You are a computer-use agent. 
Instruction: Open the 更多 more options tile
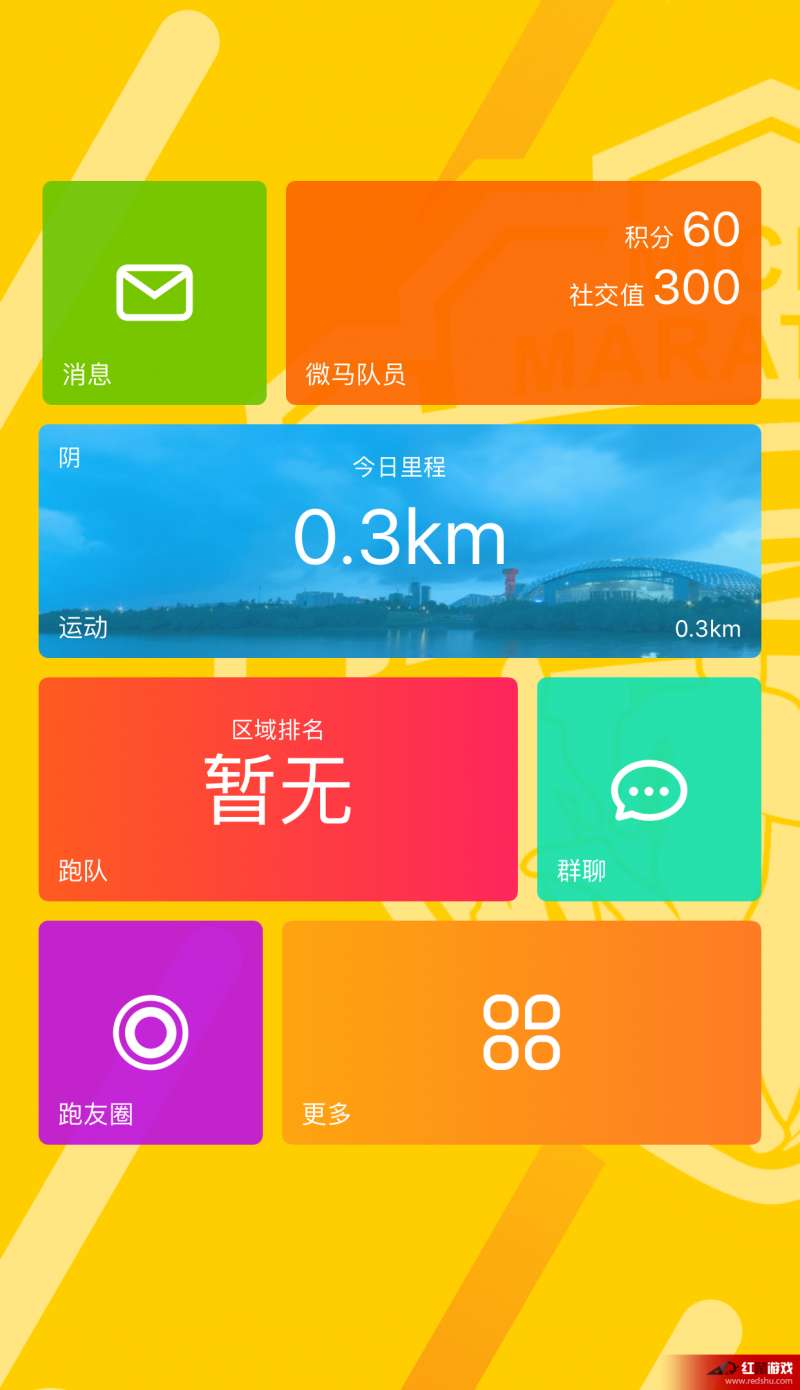click(521, 1032)
